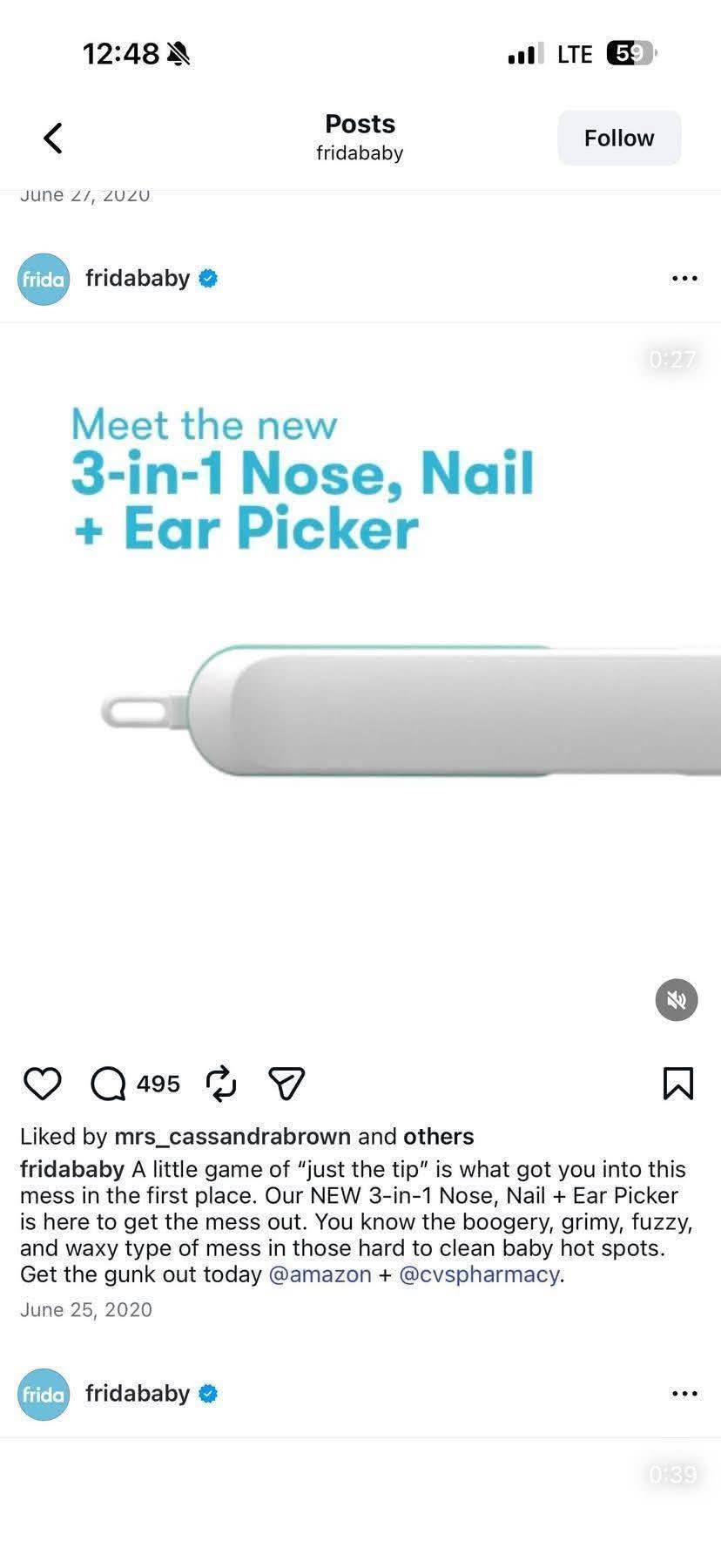Repost the 3-in-1 Picker video
This screenshot has height=1568, width=721.
(221, 1084)
